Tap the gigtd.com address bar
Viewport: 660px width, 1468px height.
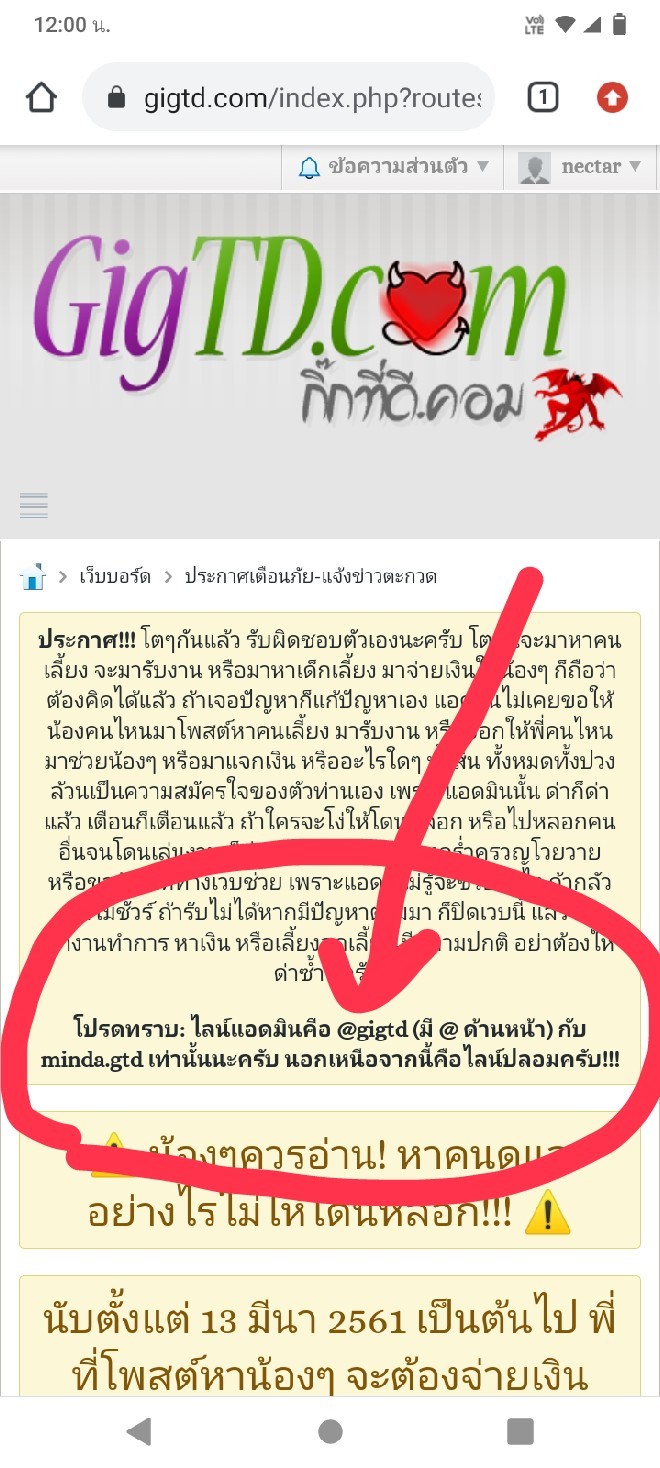click(x=288, y=97)
